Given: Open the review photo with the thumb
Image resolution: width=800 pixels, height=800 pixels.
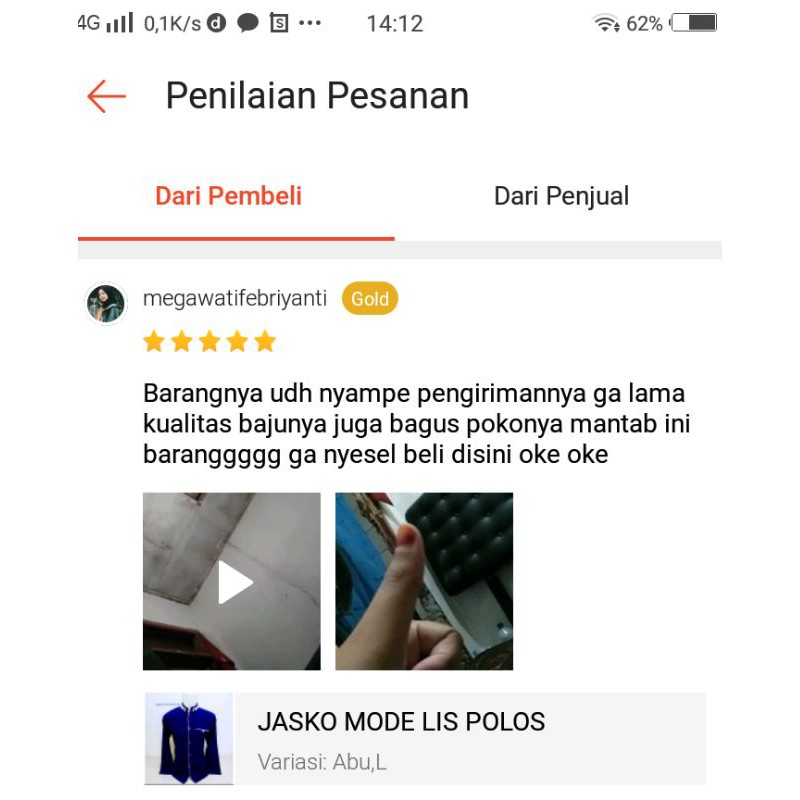Looking at the screenshot, I should tap(424, 581).
